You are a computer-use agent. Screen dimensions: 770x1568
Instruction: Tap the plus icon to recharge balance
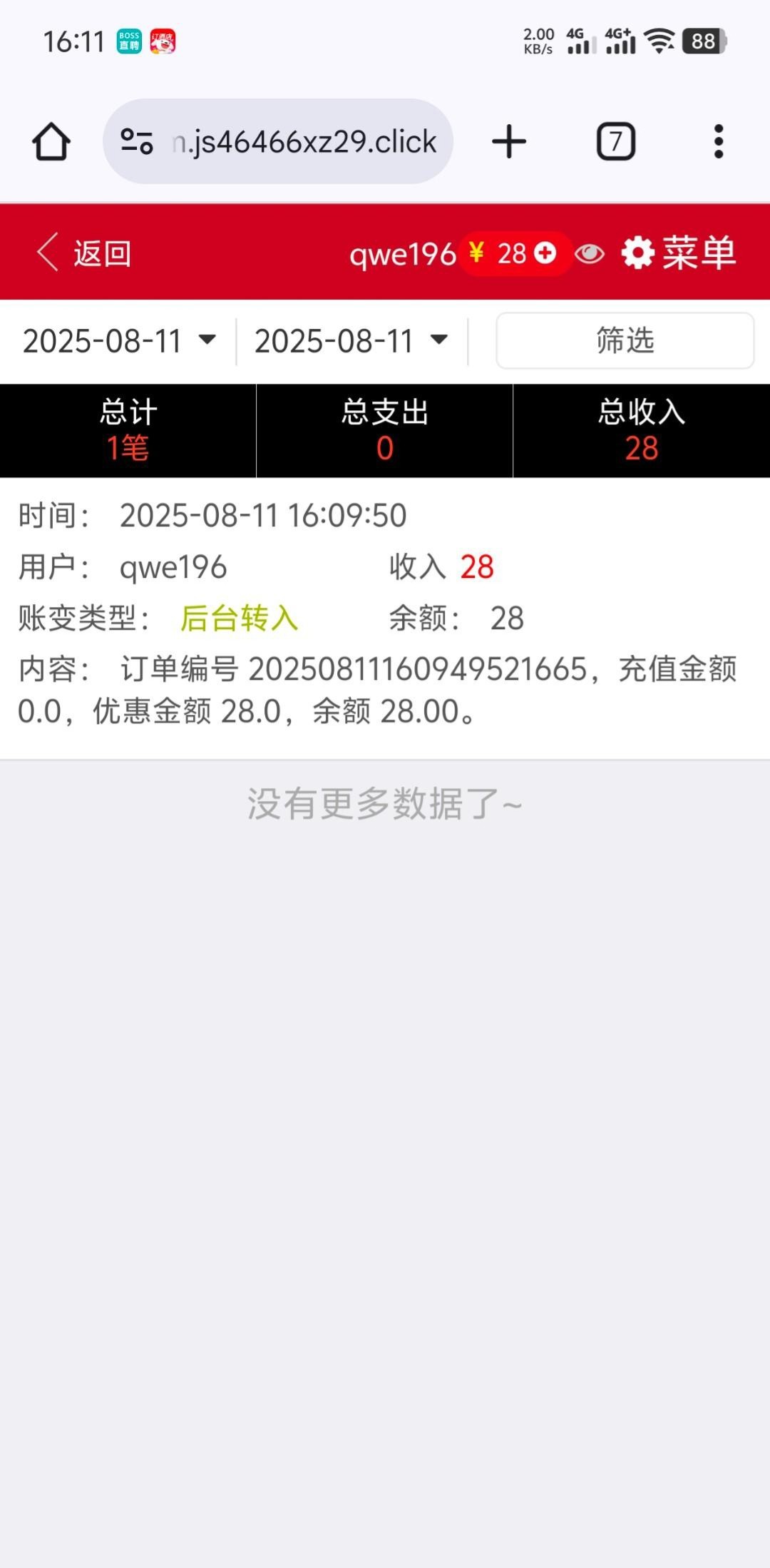click(x=545, y=253)
